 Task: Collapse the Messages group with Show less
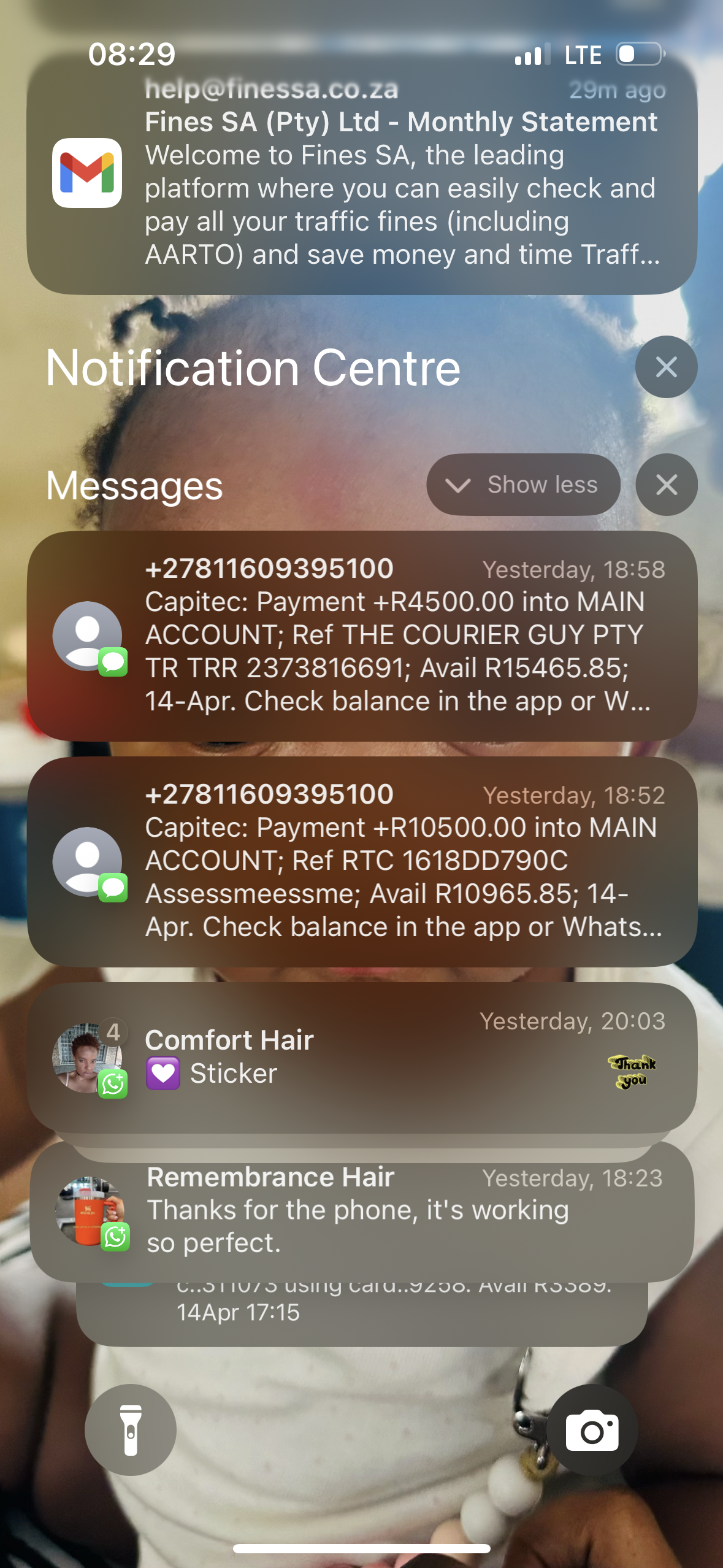click(523, 485)
